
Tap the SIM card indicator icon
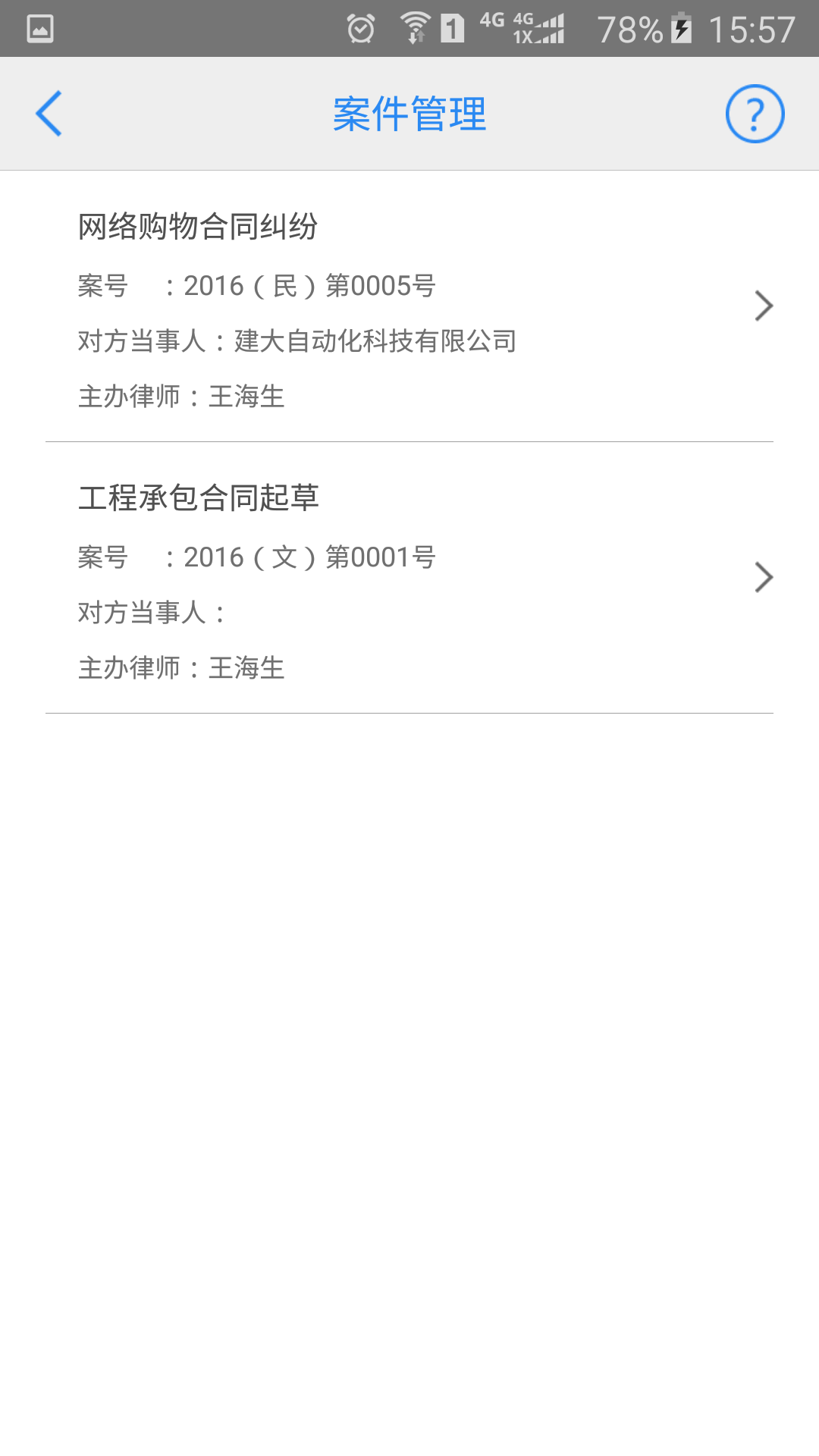(x=453, y=28)
